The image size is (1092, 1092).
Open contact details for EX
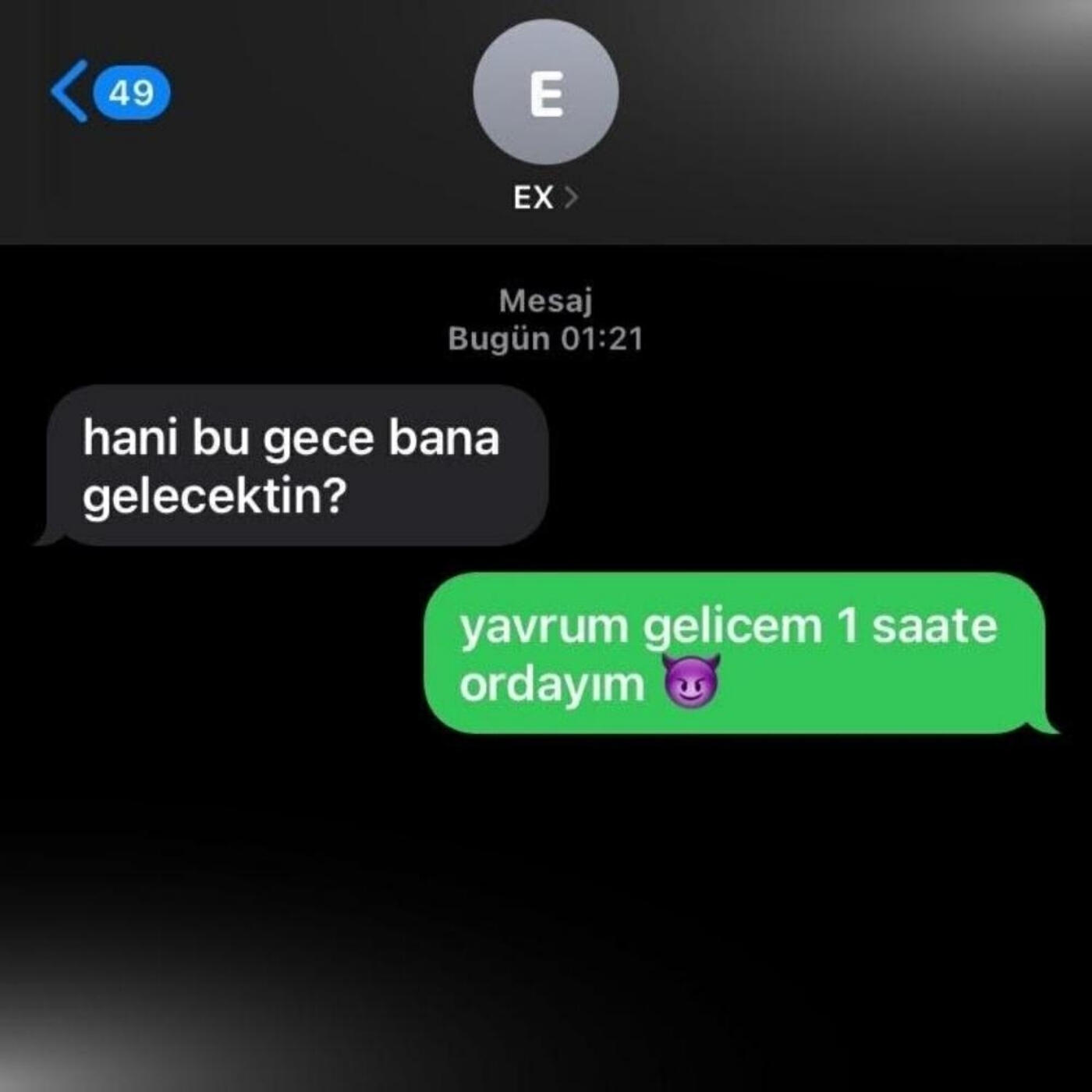click(x=545, y=197)
